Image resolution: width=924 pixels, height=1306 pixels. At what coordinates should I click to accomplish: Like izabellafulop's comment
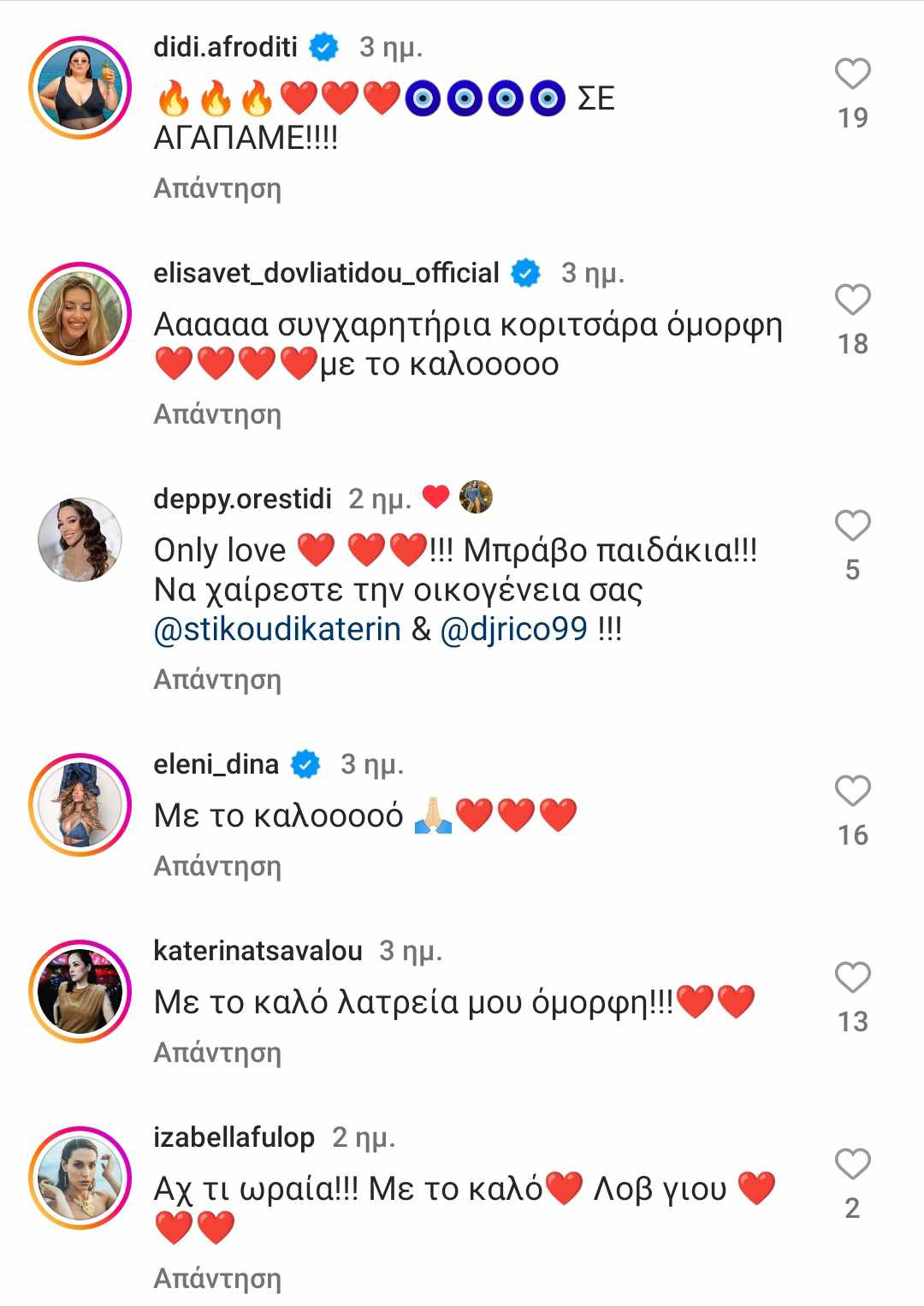point(852,1164)
